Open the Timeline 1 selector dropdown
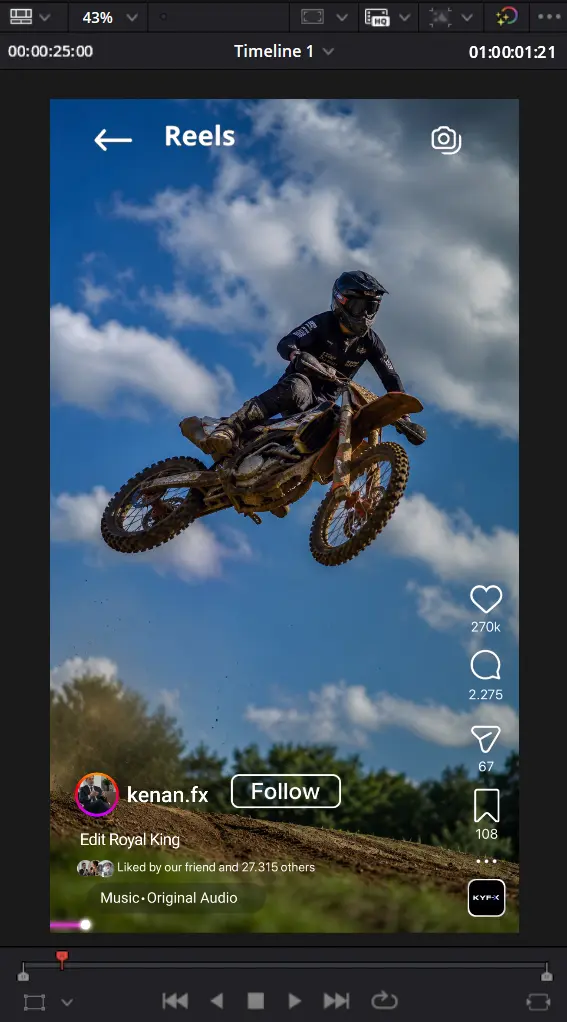This screenshot has height=1022, width=567. pos(284,51)
